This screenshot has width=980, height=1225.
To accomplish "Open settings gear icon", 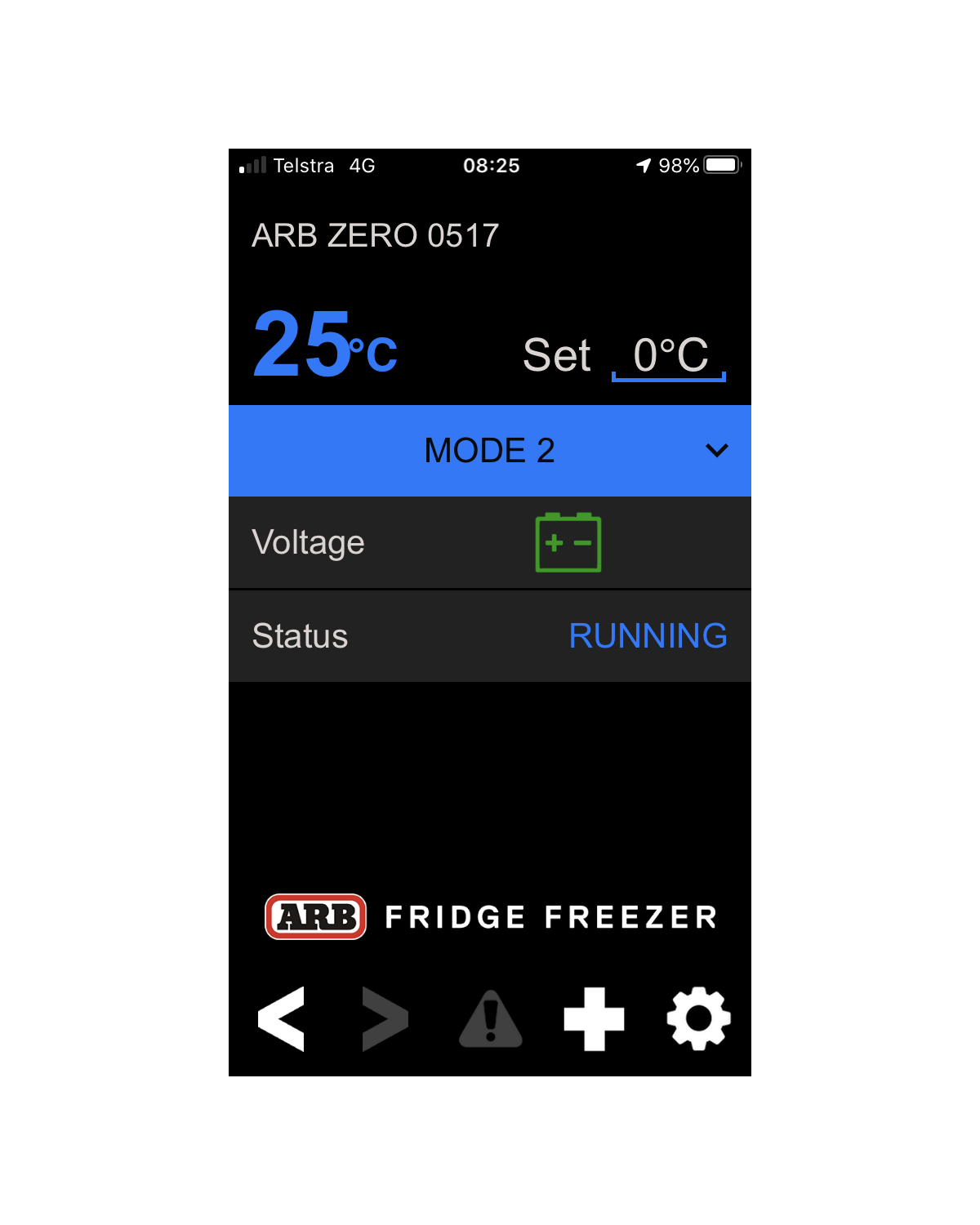I will click(x=698, y=1018).
